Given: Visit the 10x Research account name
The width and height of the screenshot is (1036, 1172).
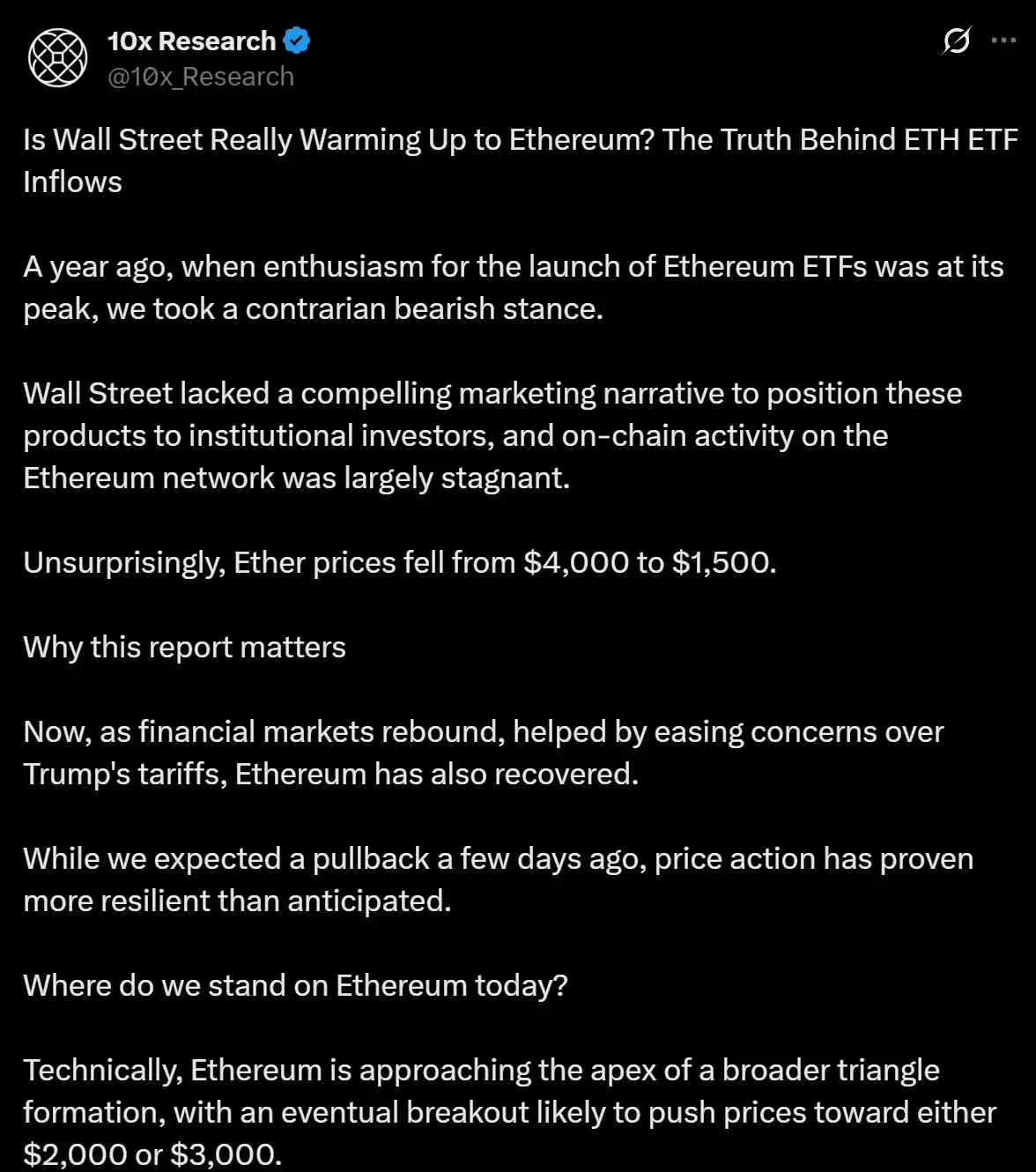Looking at the screenshot, I should (x=191, y=41).
